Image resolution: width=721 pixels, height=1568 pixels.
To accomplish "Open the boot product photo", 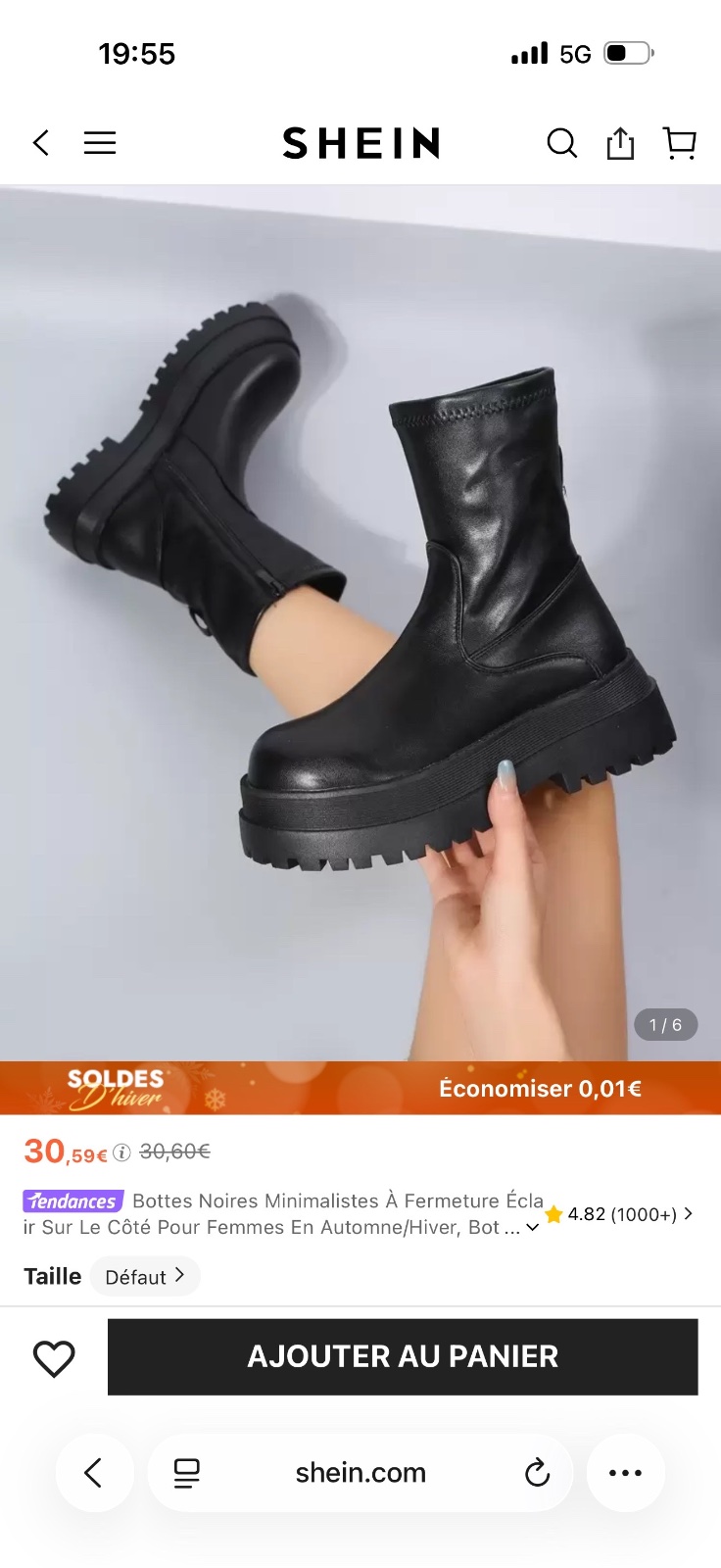I will (x=360, y=622).
